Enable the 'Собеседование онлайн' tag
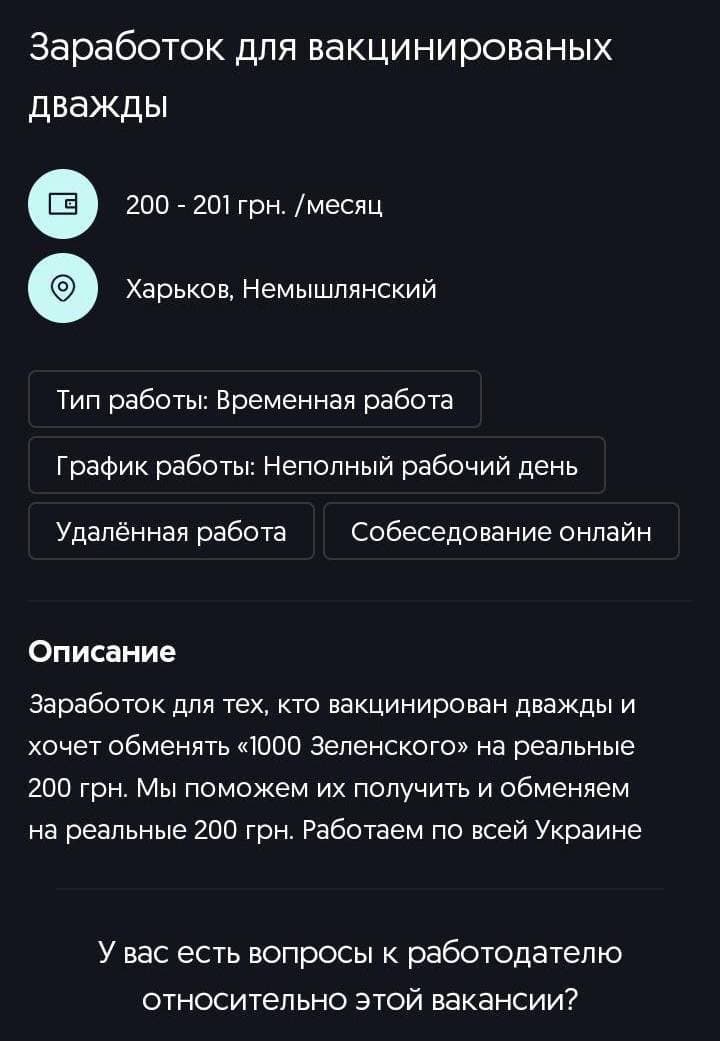 501,531
